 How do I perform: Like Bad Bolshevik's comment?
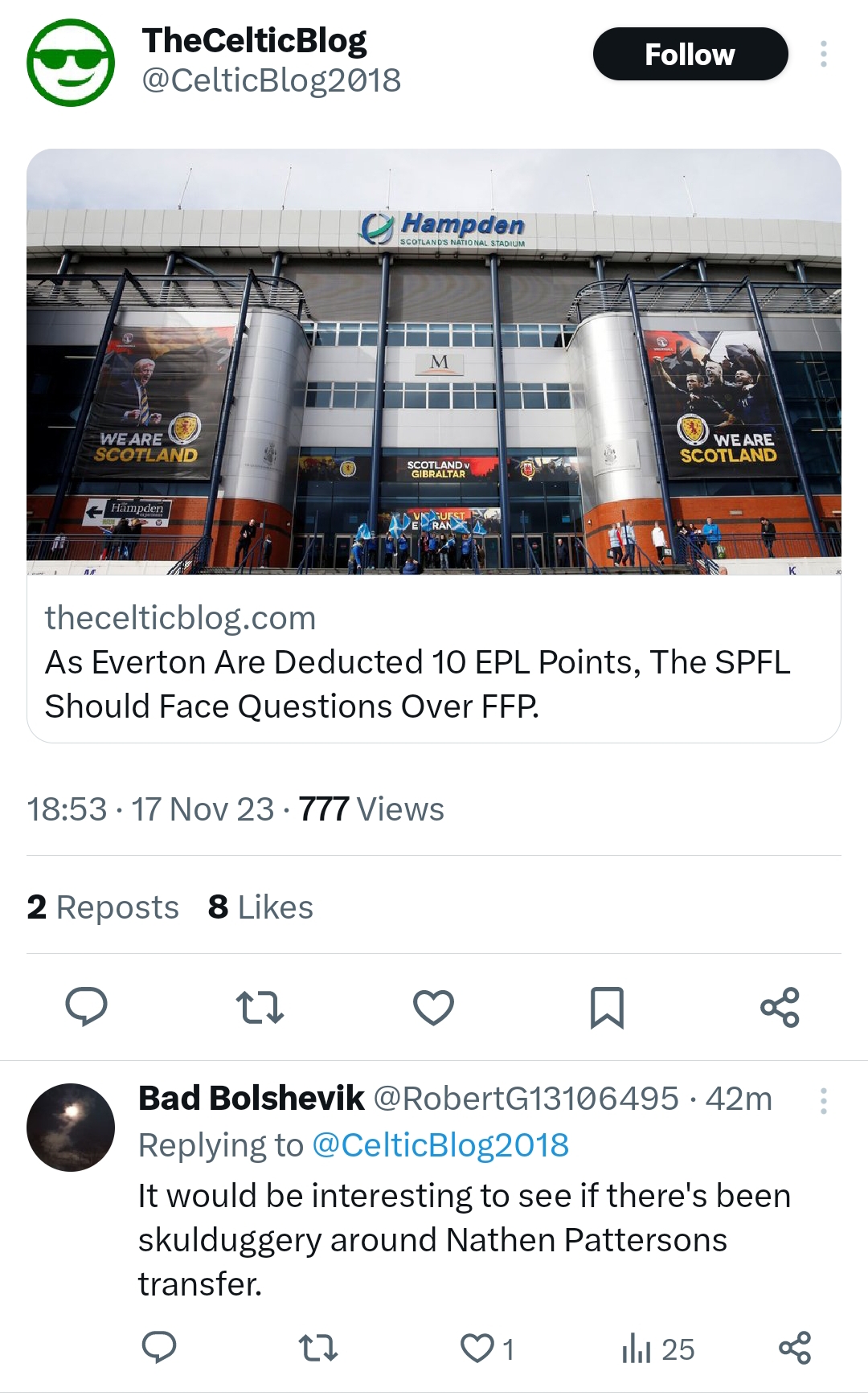[477, 1348]
